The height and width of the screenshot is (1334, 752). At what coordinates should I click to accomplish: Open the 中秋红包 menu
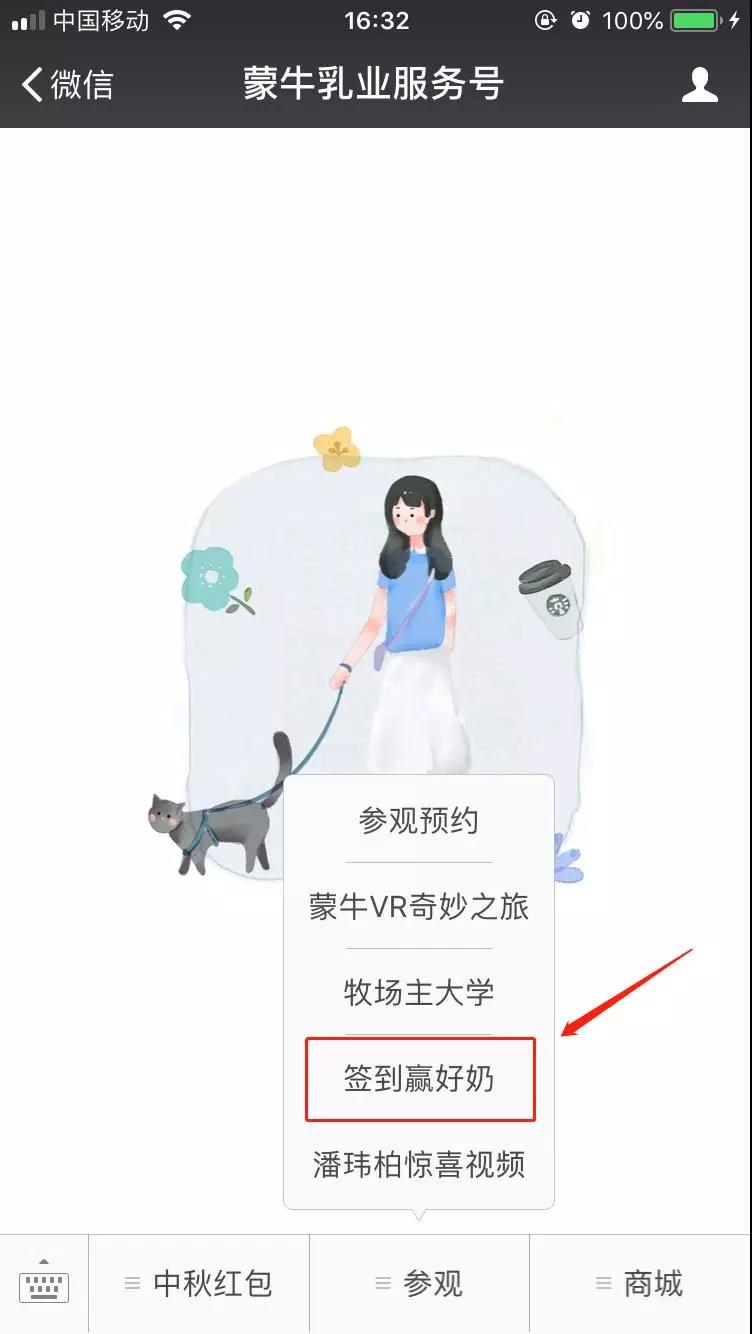[199, 1284]
